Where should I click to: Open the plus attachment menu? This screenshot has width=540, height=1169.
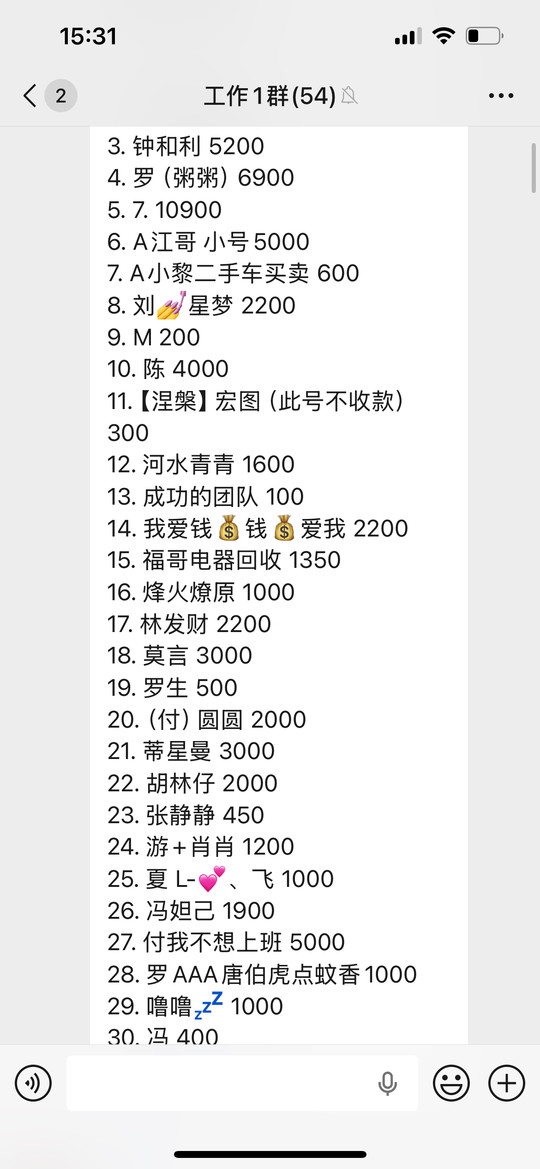[x=506, y=1083]
